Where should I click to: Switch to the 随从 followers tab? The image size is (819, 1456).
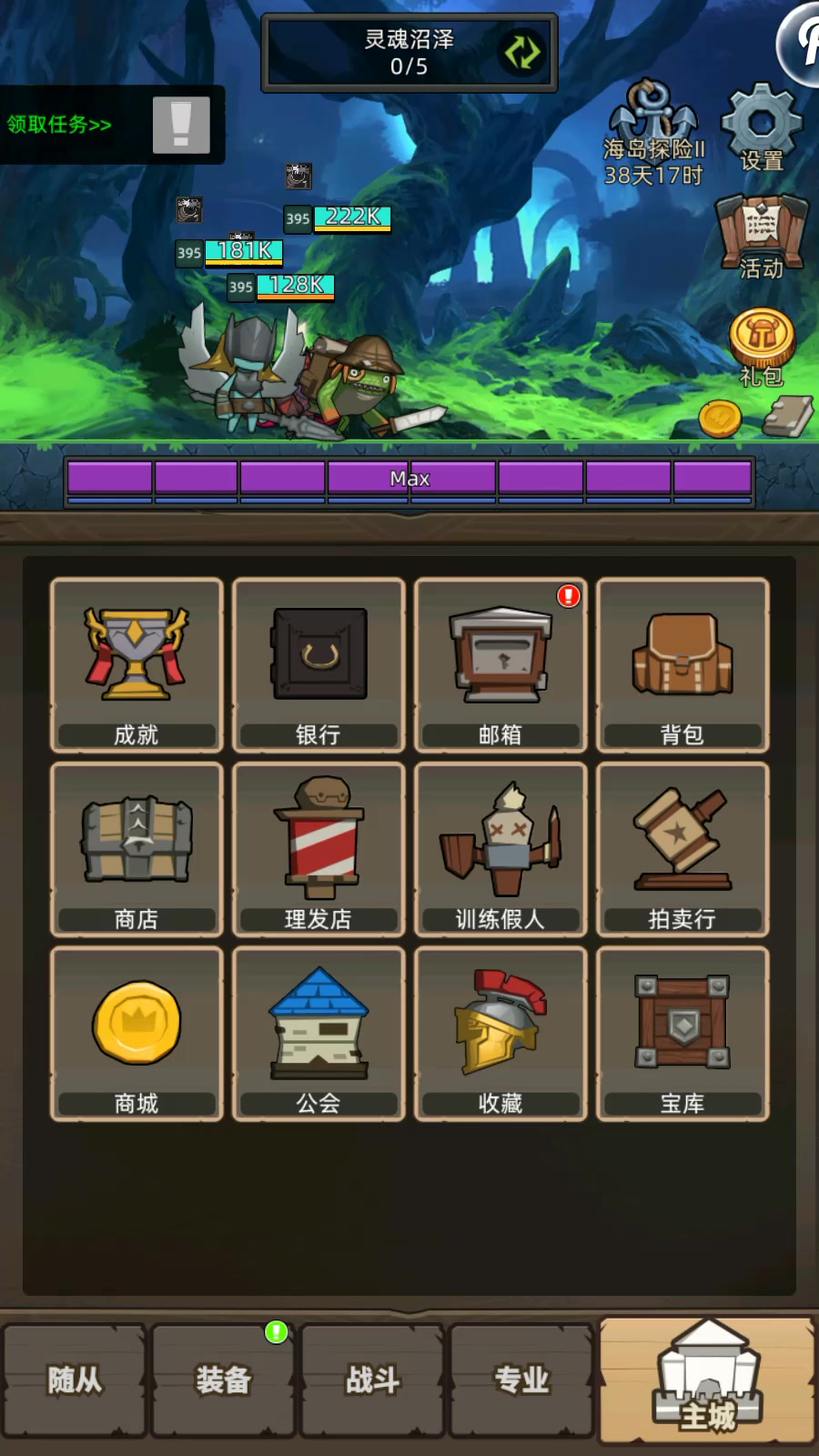(75, 1380)
